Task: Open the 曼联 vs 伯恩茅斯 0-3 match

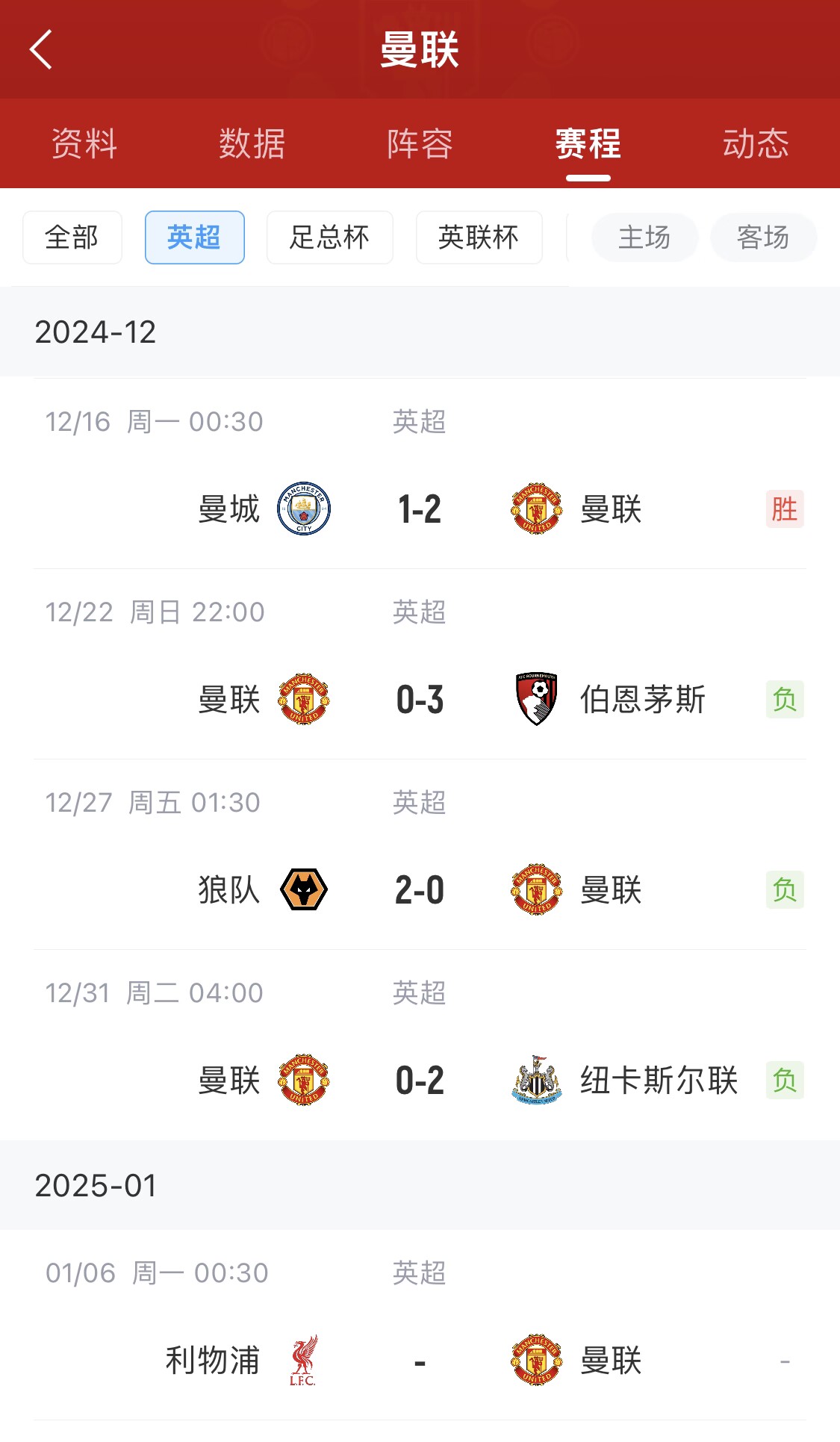Action: (420, 700)
